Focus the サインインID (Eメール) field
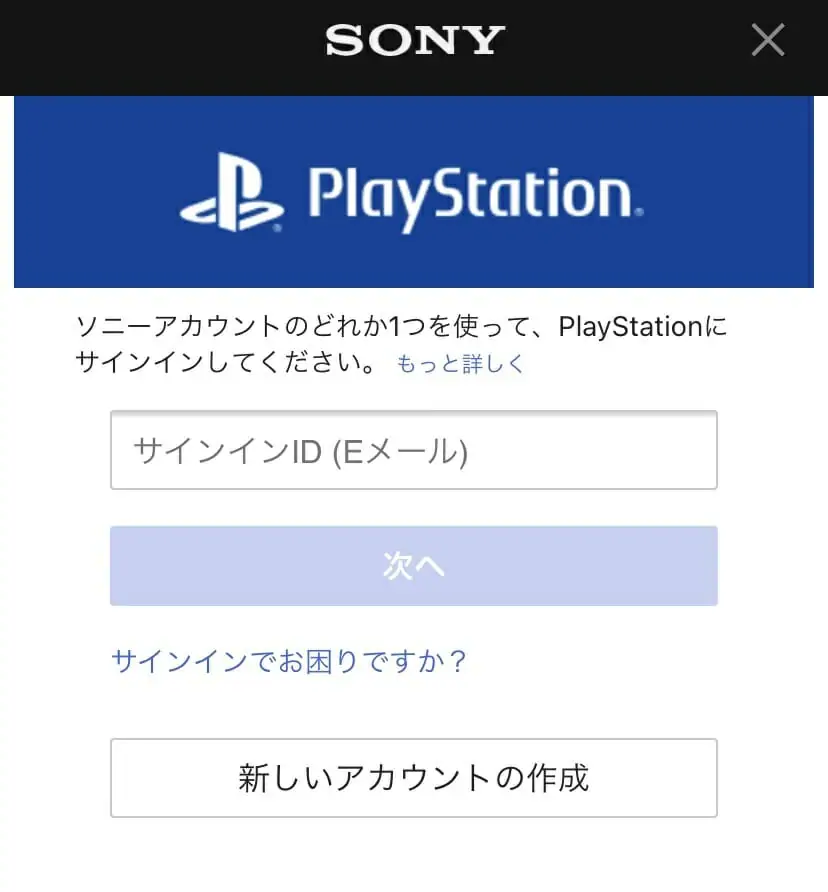Viewport: 828px width, 892px height. pyautogui.click(x=413, y=450)
